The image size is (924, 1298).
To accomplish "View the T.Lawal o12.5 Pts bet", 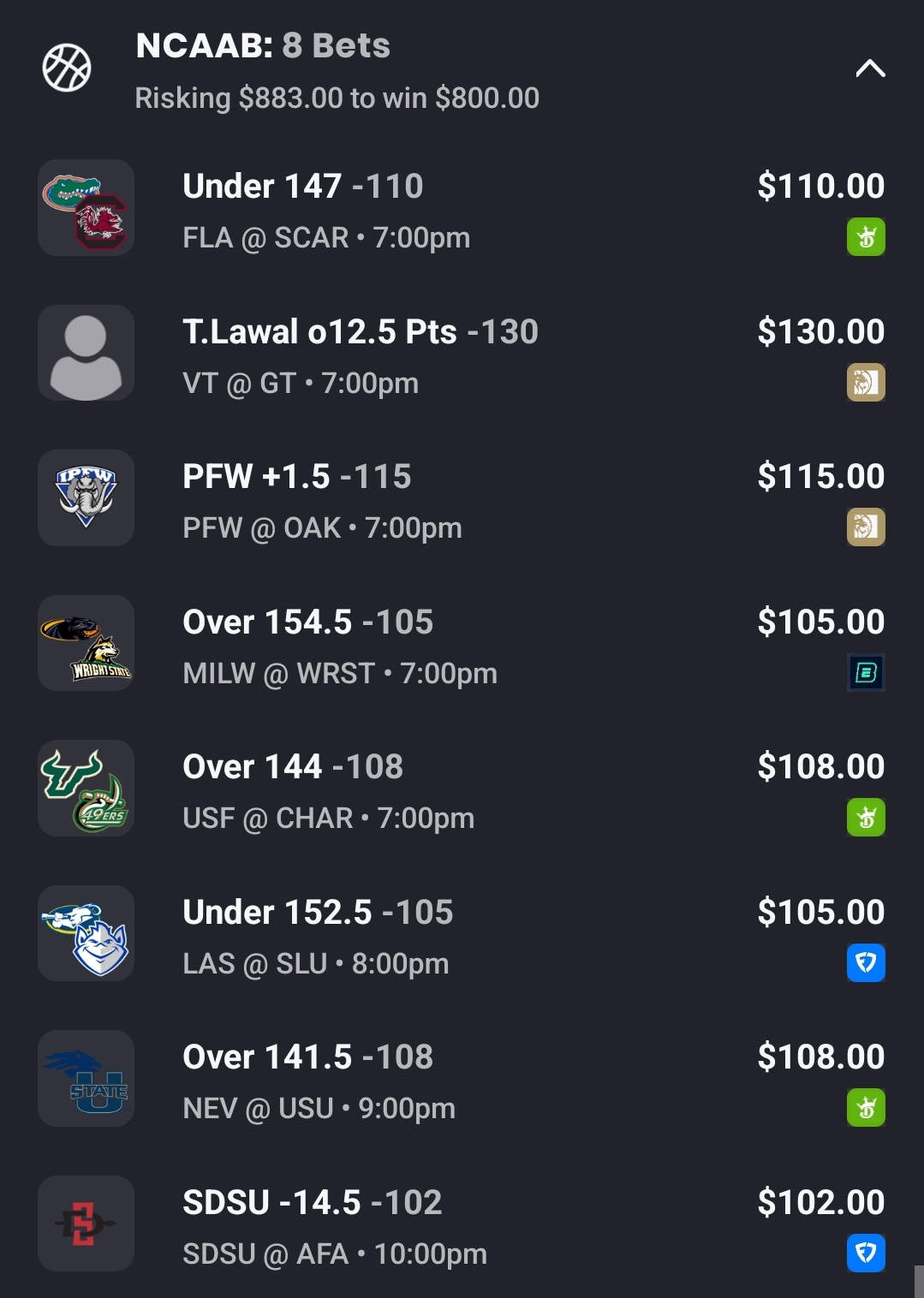I will [x=462, y=355].
